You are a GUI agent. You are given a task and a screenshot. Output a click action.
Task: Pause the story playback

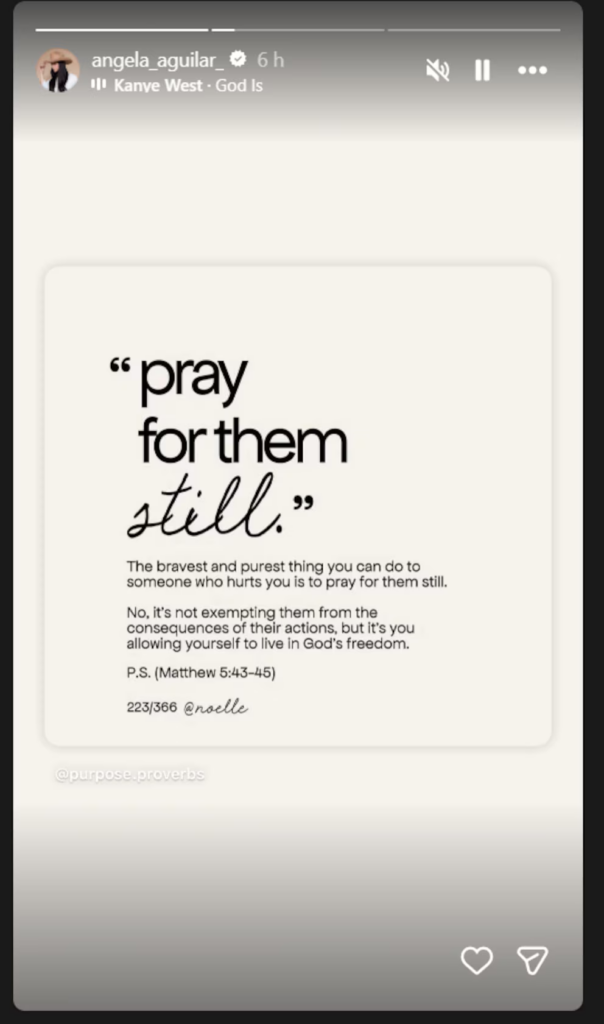[482, 70]
